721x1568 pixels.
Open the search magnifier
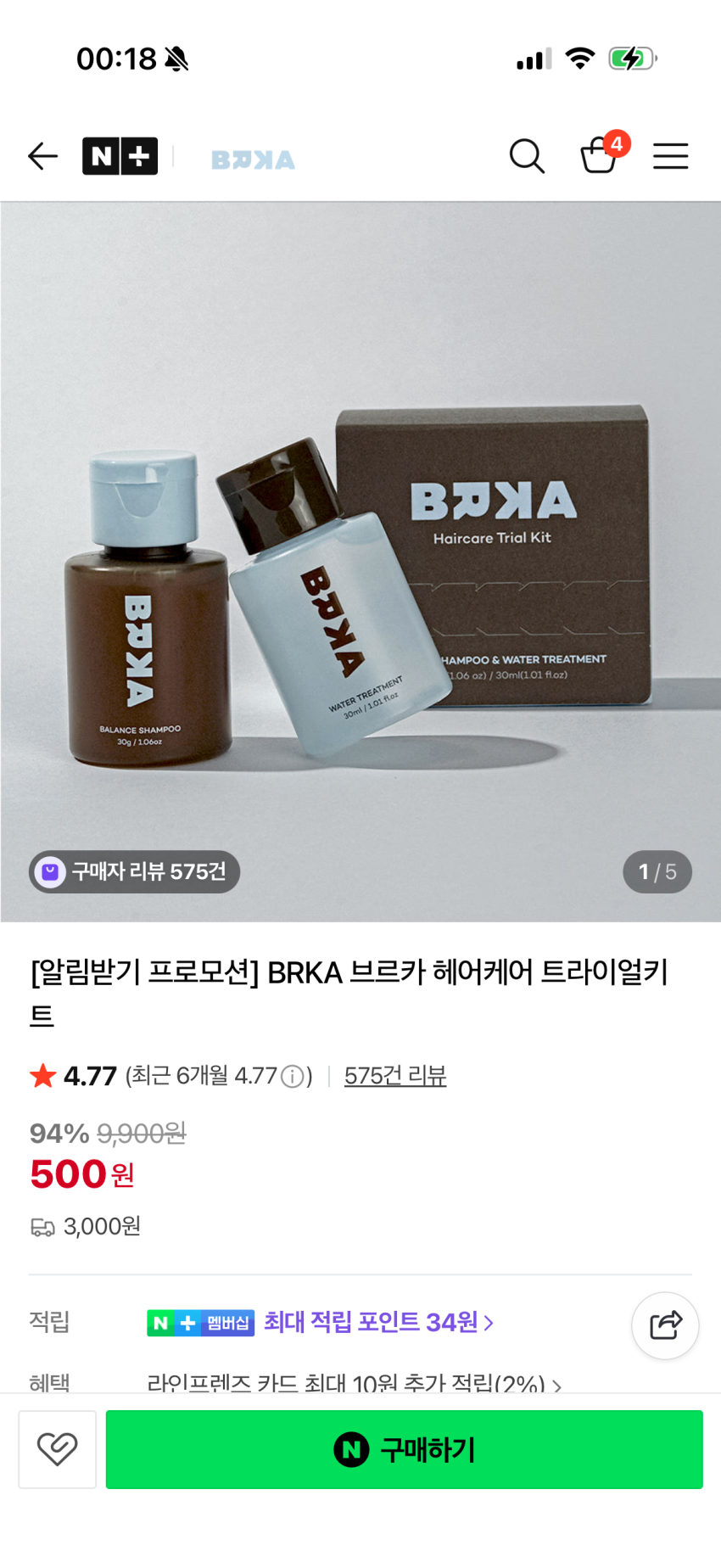tap(527, 156)
